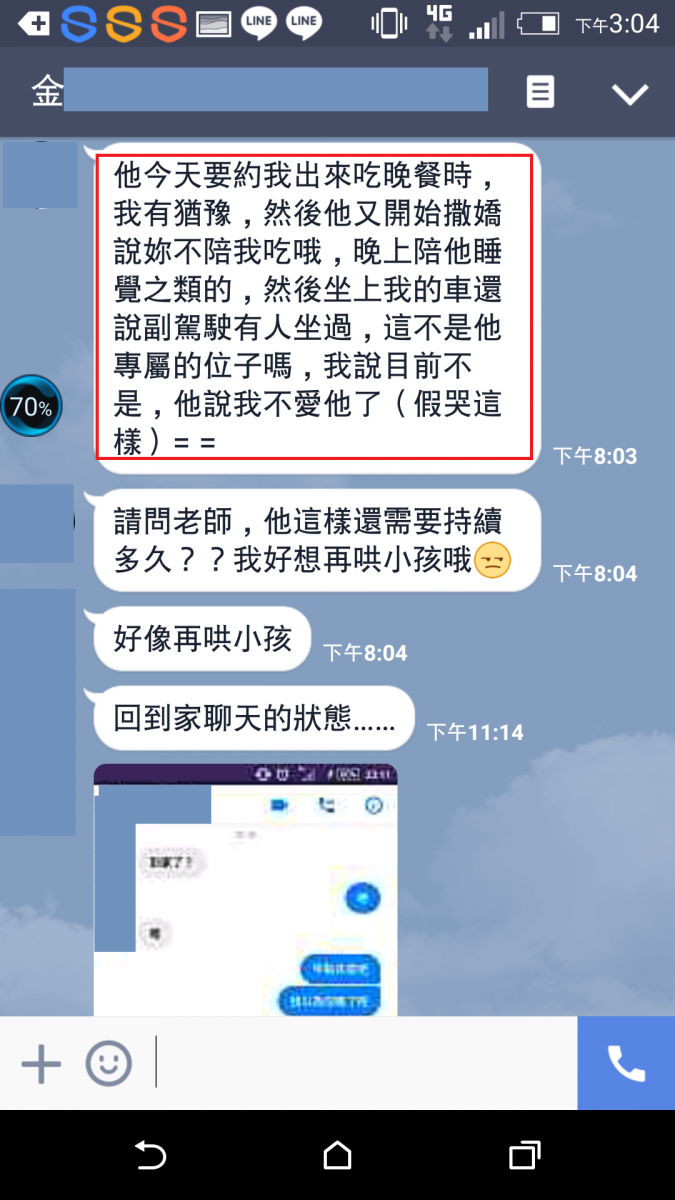675x1200 pixels.
Task: Open the emoji sticker picker
Action: tap(108, 1063)
